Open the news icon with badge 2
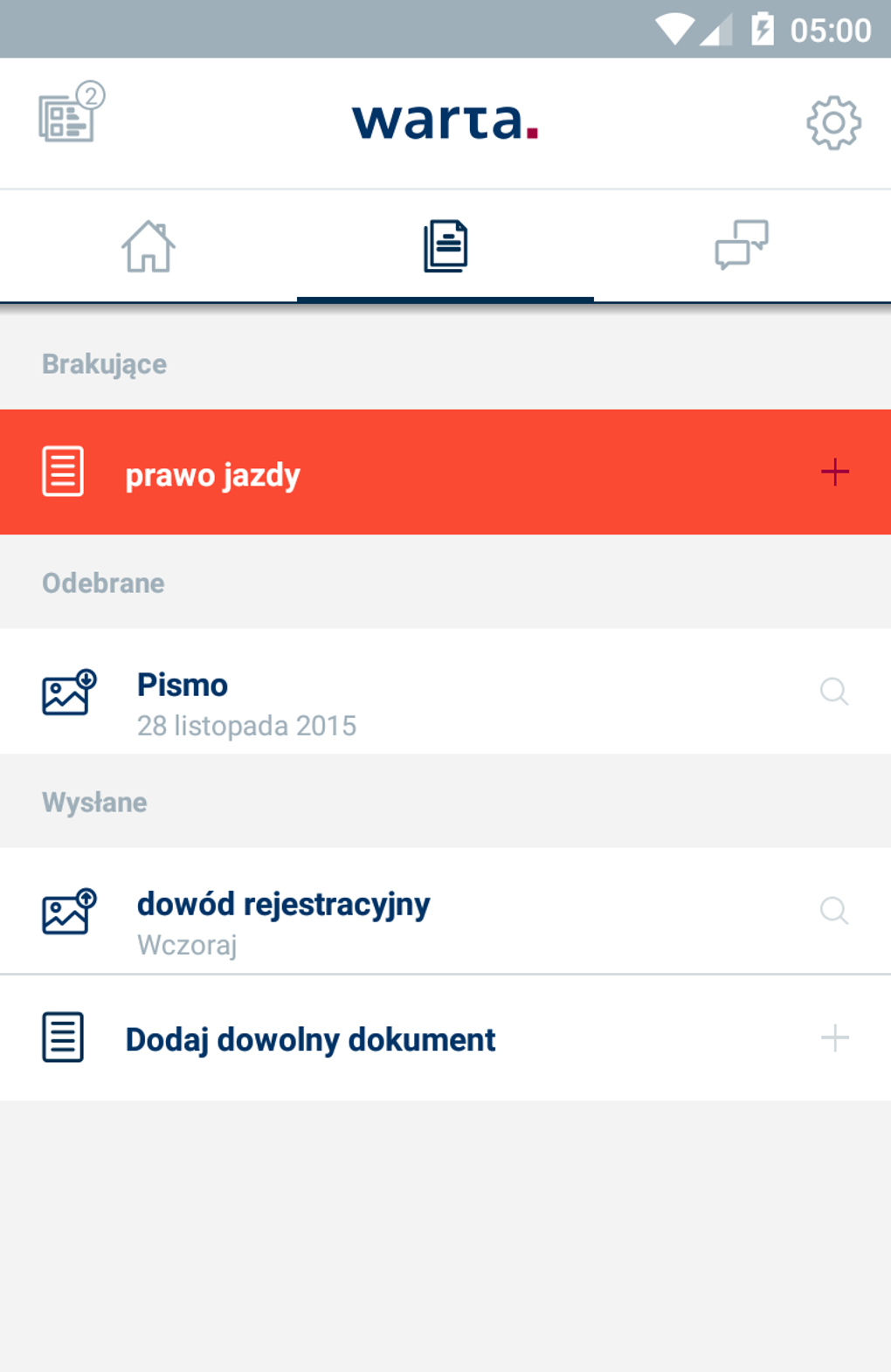 pos(68,115)
